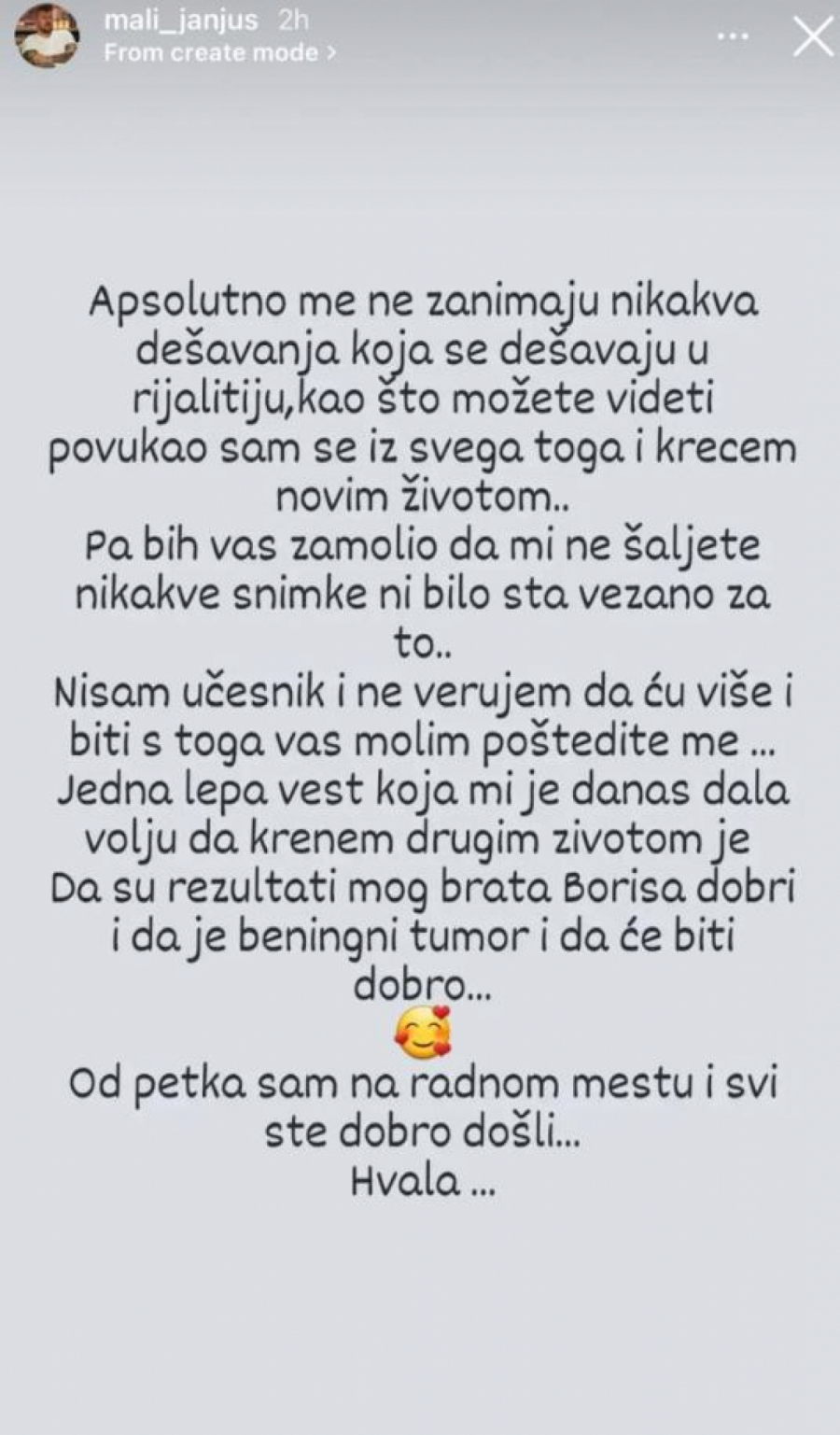Tap the From create mode link

(219, 53)
